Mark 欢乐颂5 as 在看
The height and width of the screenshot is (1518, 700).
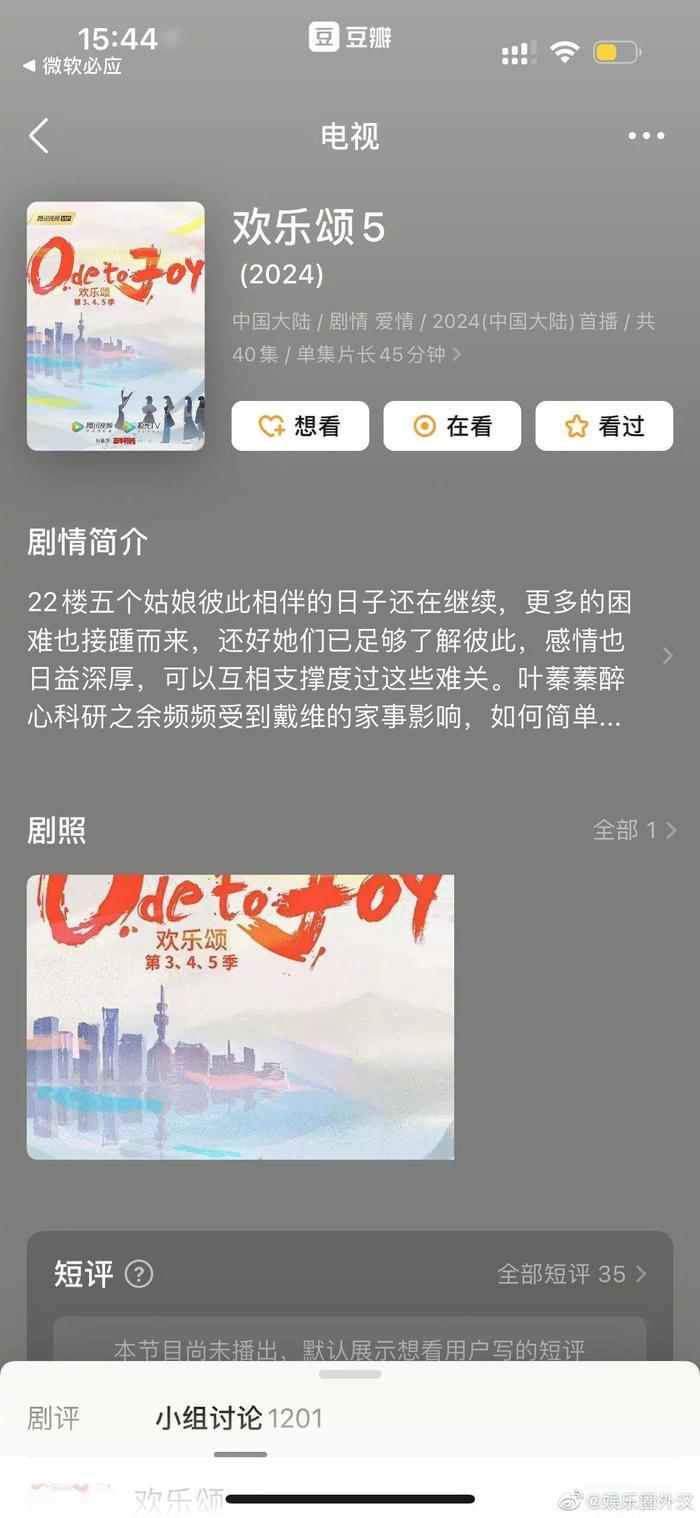(452, 426)
